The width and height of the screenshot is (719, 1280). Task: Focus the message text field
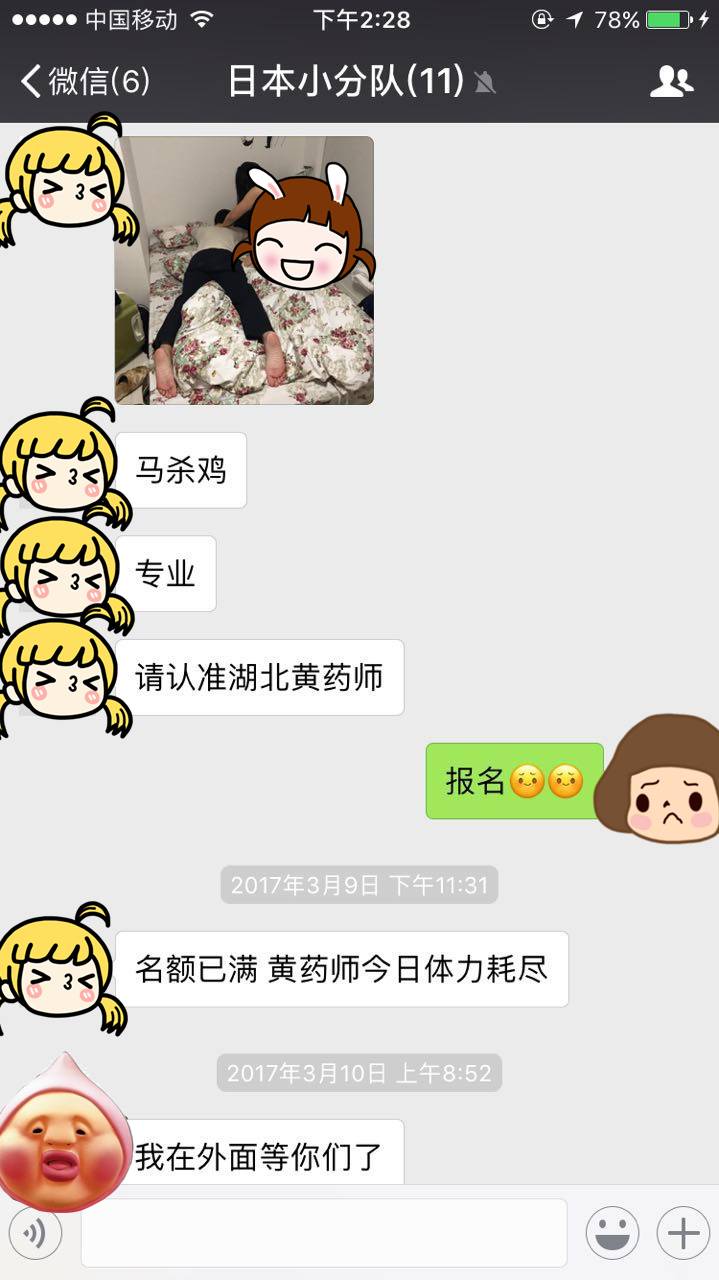pyautogui.click(x=324, y=1234)
